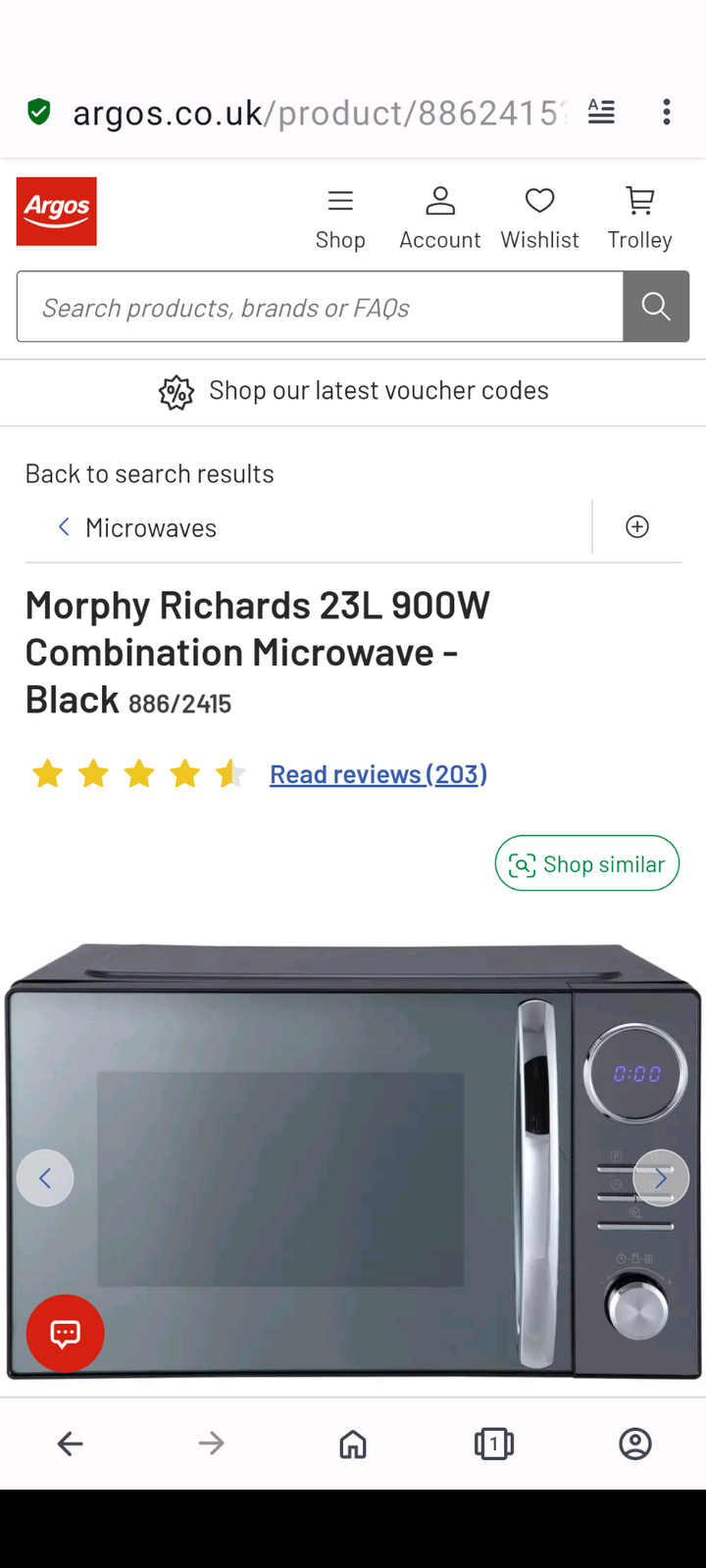Click the Argos logo
Image resolution: width=706 pixels, height=1568 pixels.
click(x=56, y=211)
